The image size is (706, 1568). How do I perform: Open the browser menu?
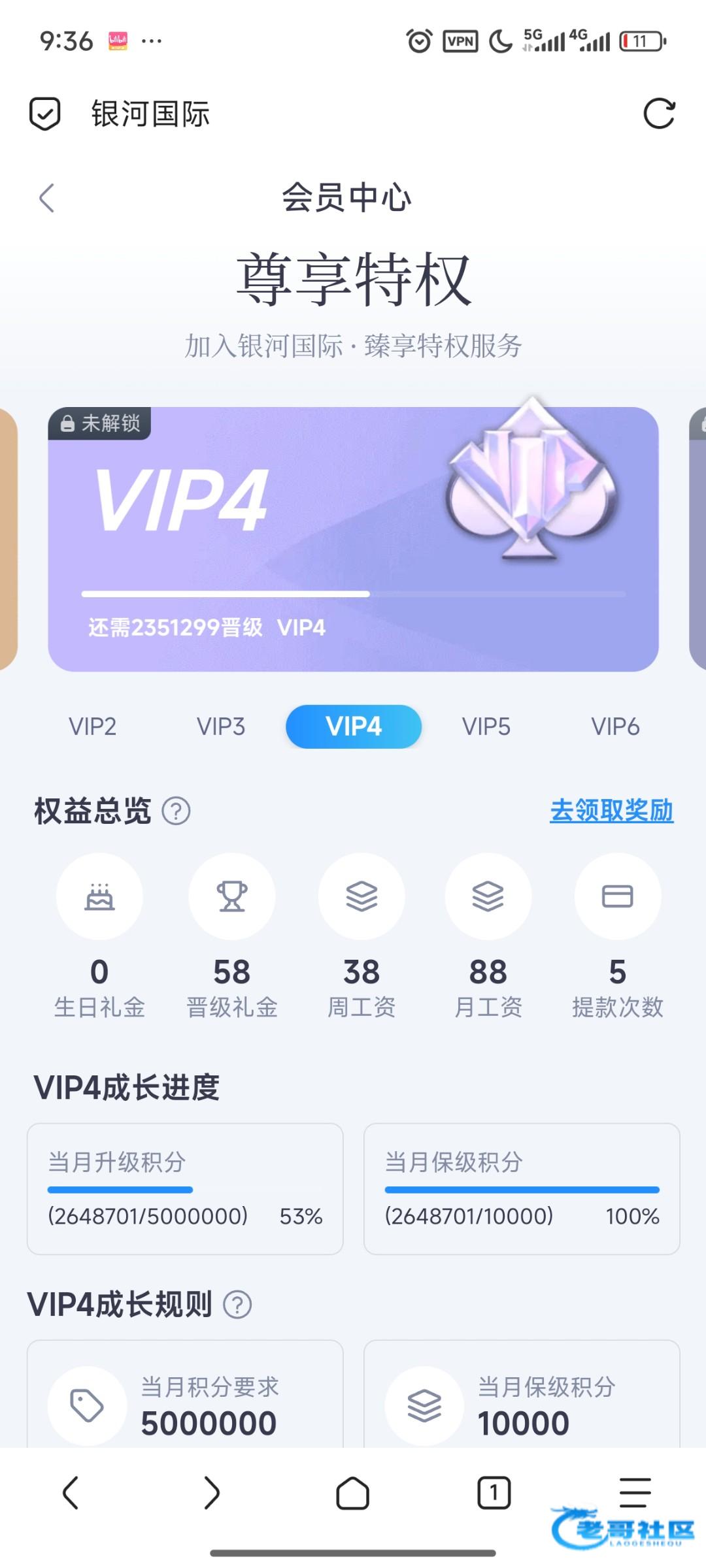(635, 1492)
